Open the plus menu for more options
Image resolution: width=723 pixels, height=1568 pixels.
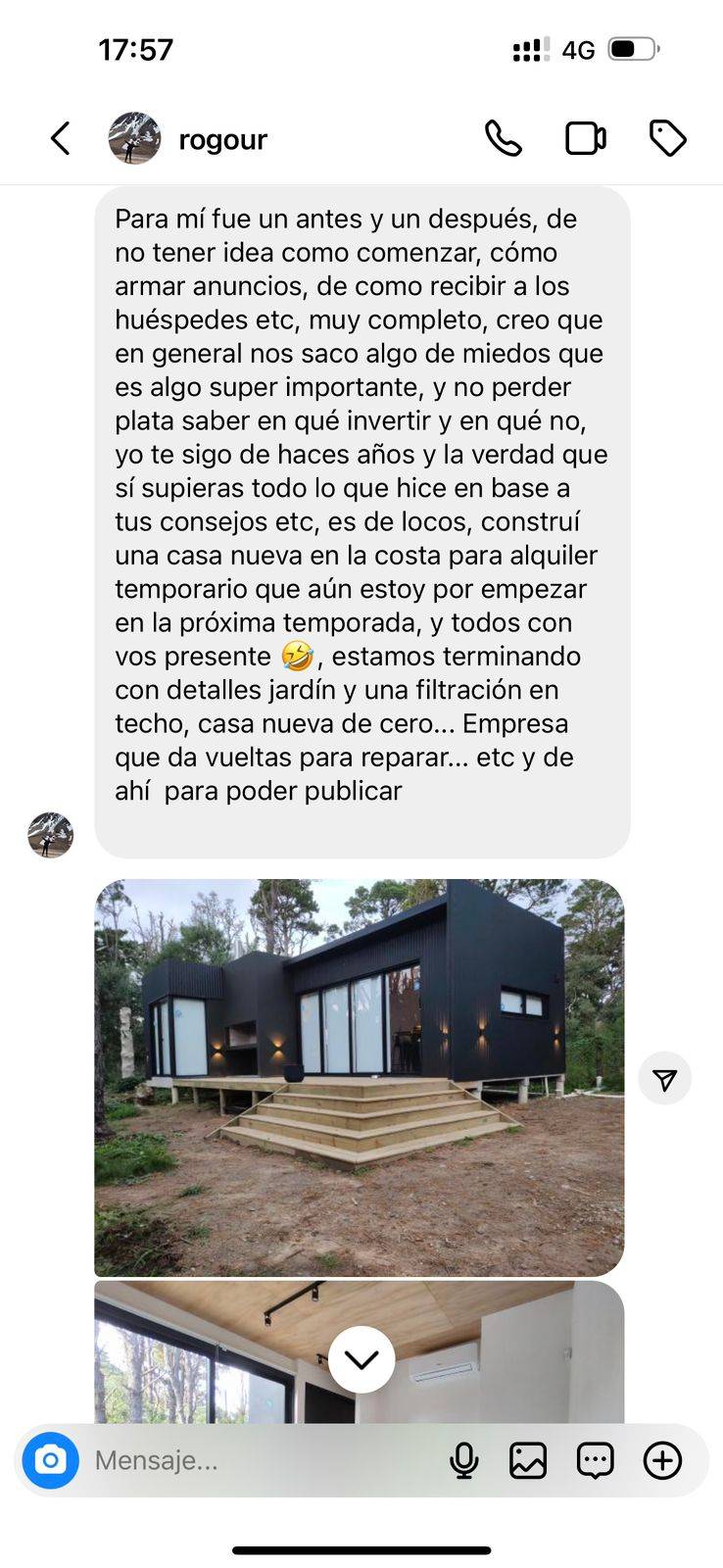tap(662, 1460)
